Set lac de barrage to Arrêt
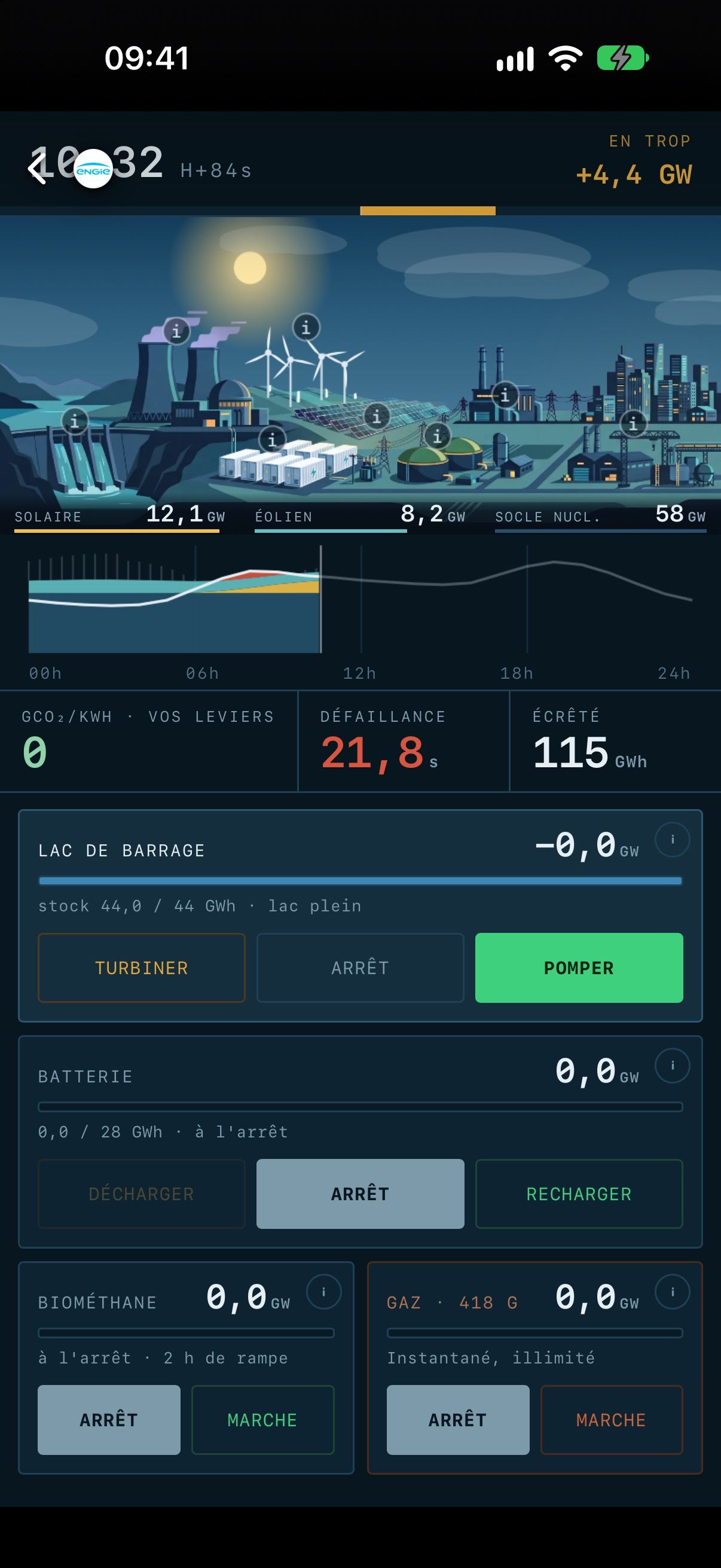The image size is (721, 1568). click(x=360, y=968)
